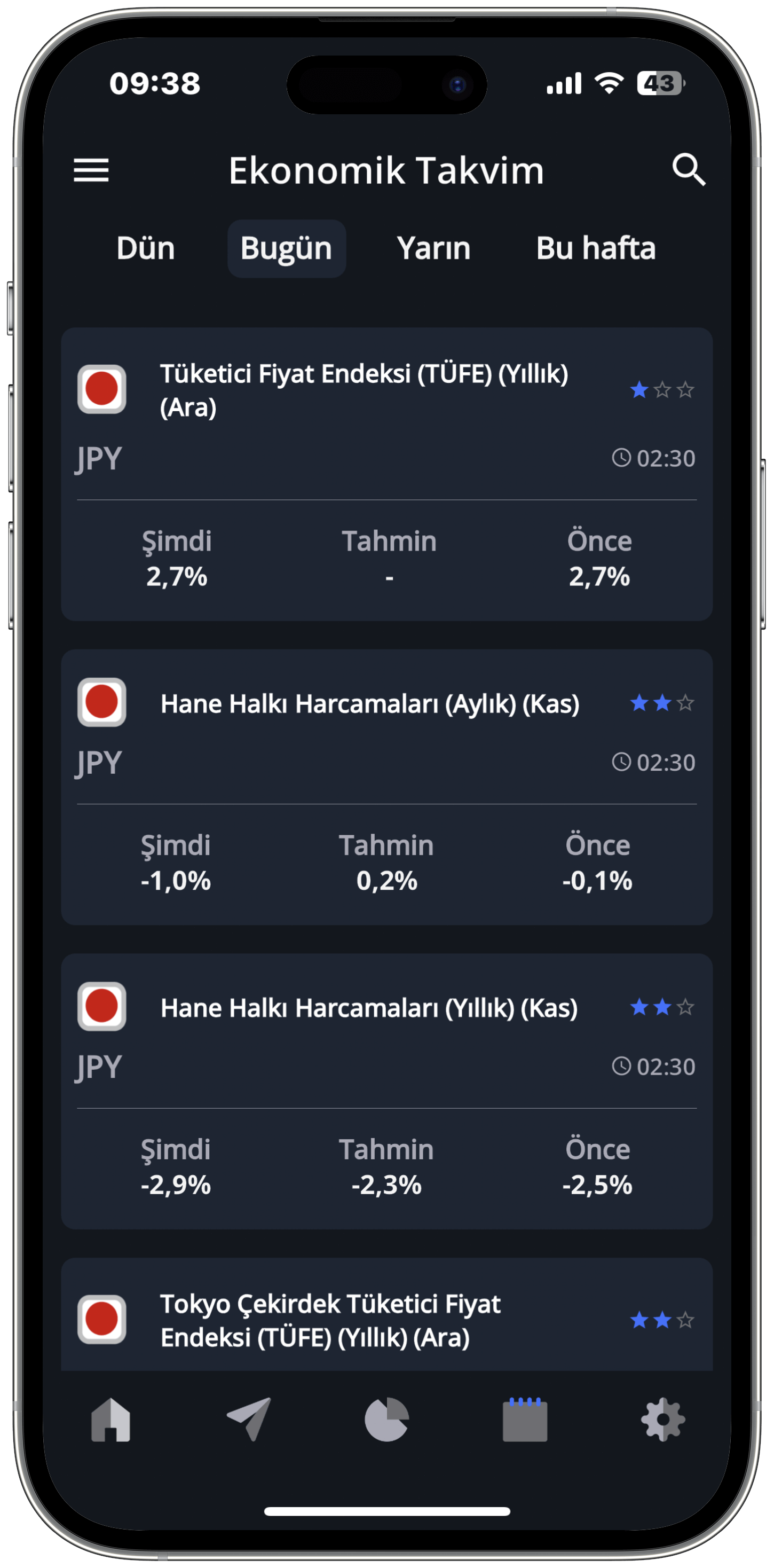774x1568 pixels.
Task: Switch to the Yarın tab
Action: [435, 247]
